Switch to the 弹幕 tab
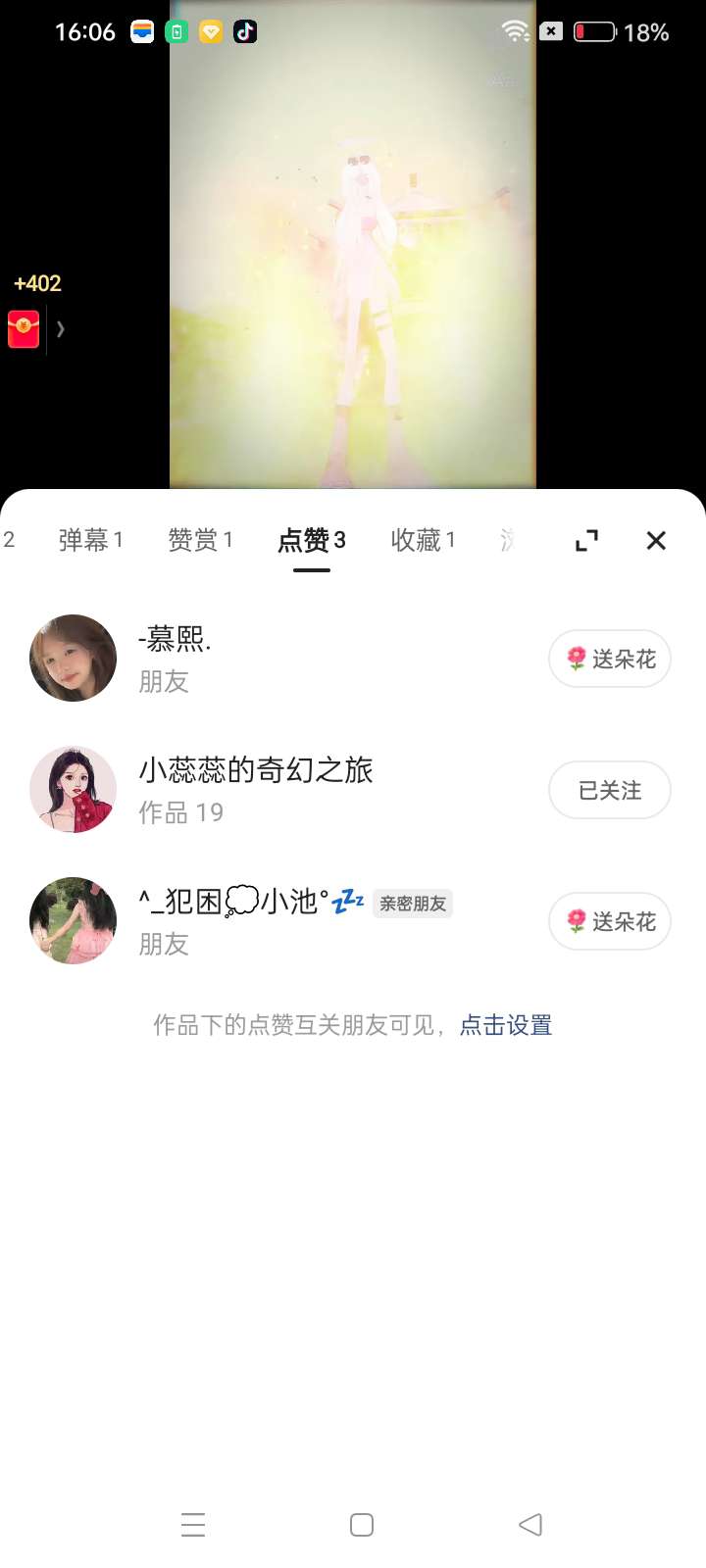 [90, 540]
